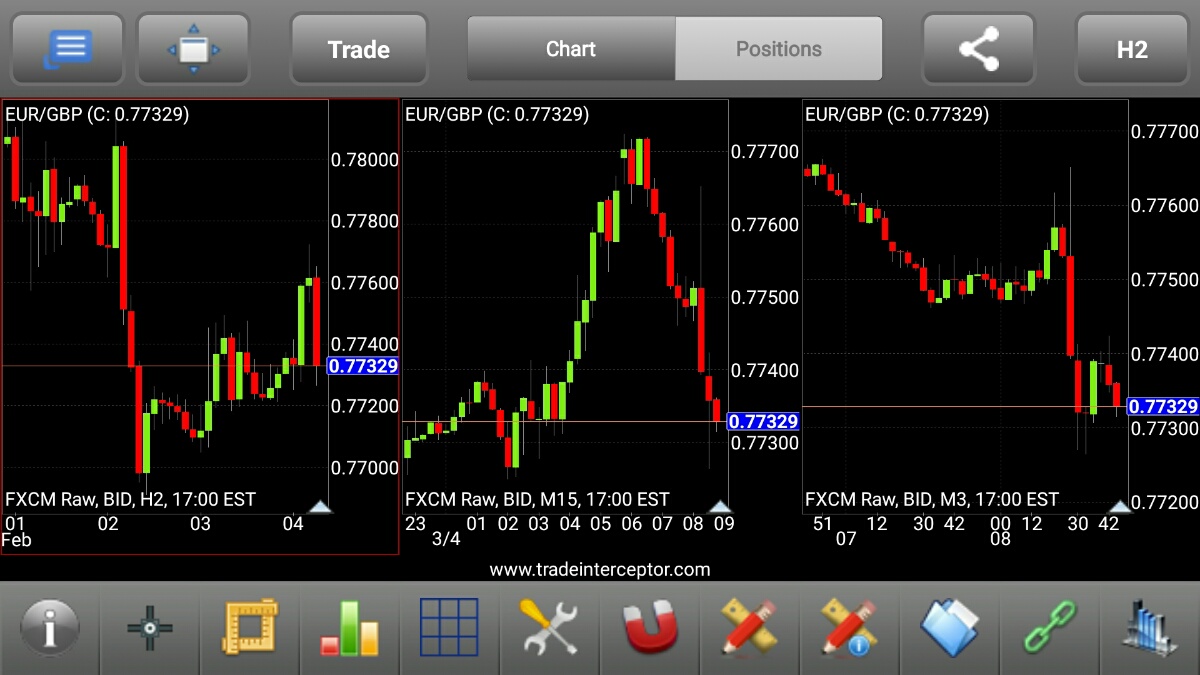The height and width of the screenshot is (675, 1200).
Task: Open the folder templates icon
Action: pos(949,630)
